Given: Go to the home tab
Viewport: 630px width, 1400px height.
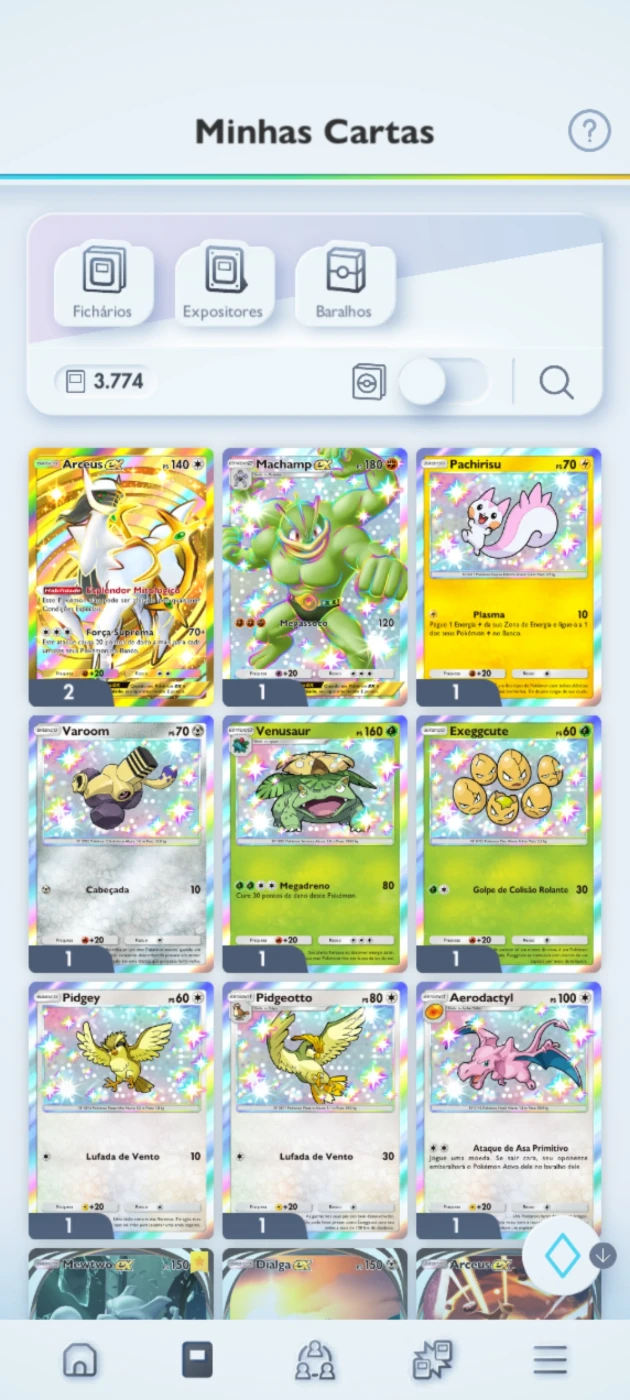Looking at the screenshot, I should click(80, 1360).
